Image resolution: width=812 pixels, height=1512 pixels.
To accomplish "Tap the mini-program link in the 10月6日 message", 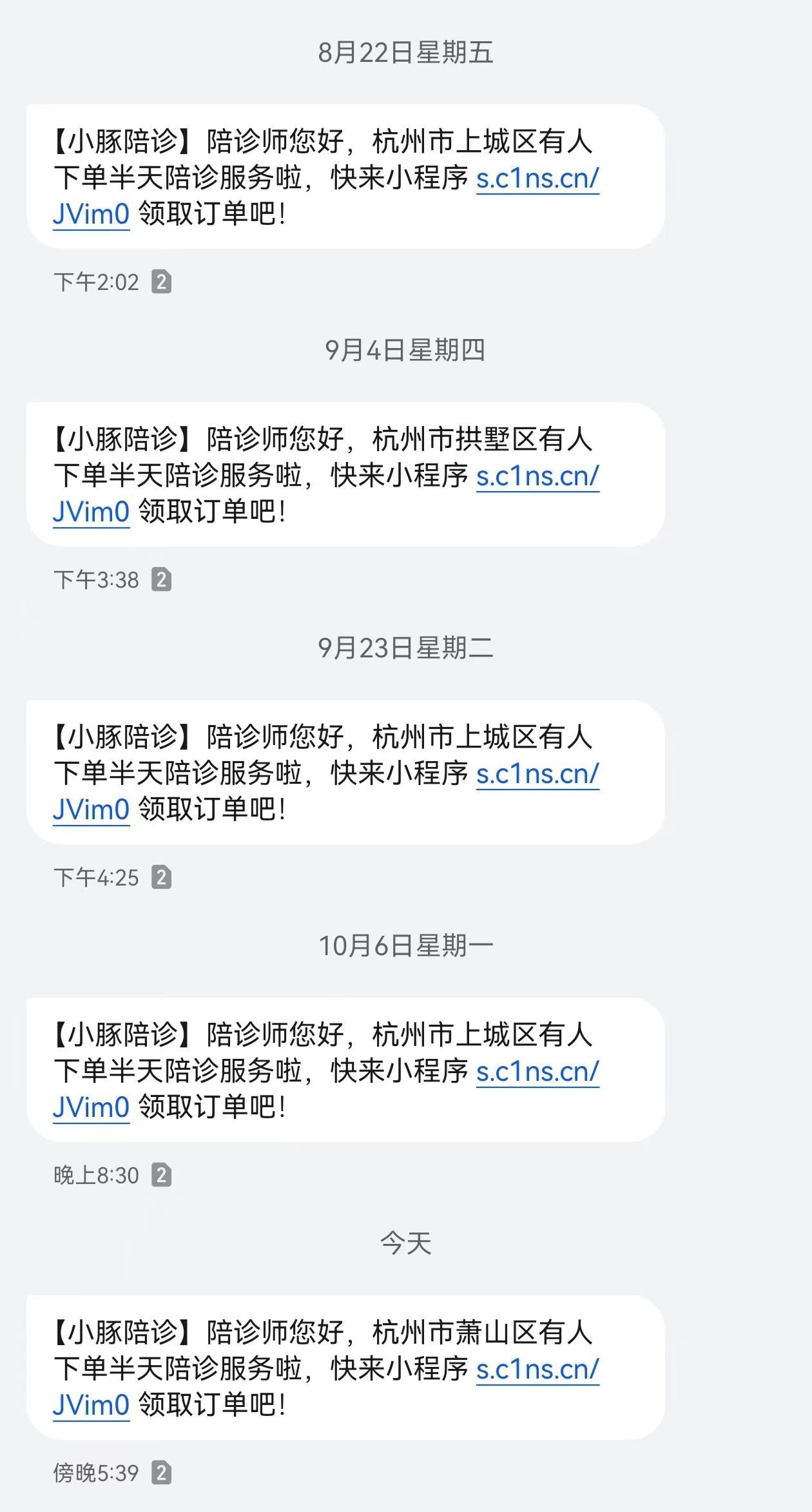I will click(537, 1072).
